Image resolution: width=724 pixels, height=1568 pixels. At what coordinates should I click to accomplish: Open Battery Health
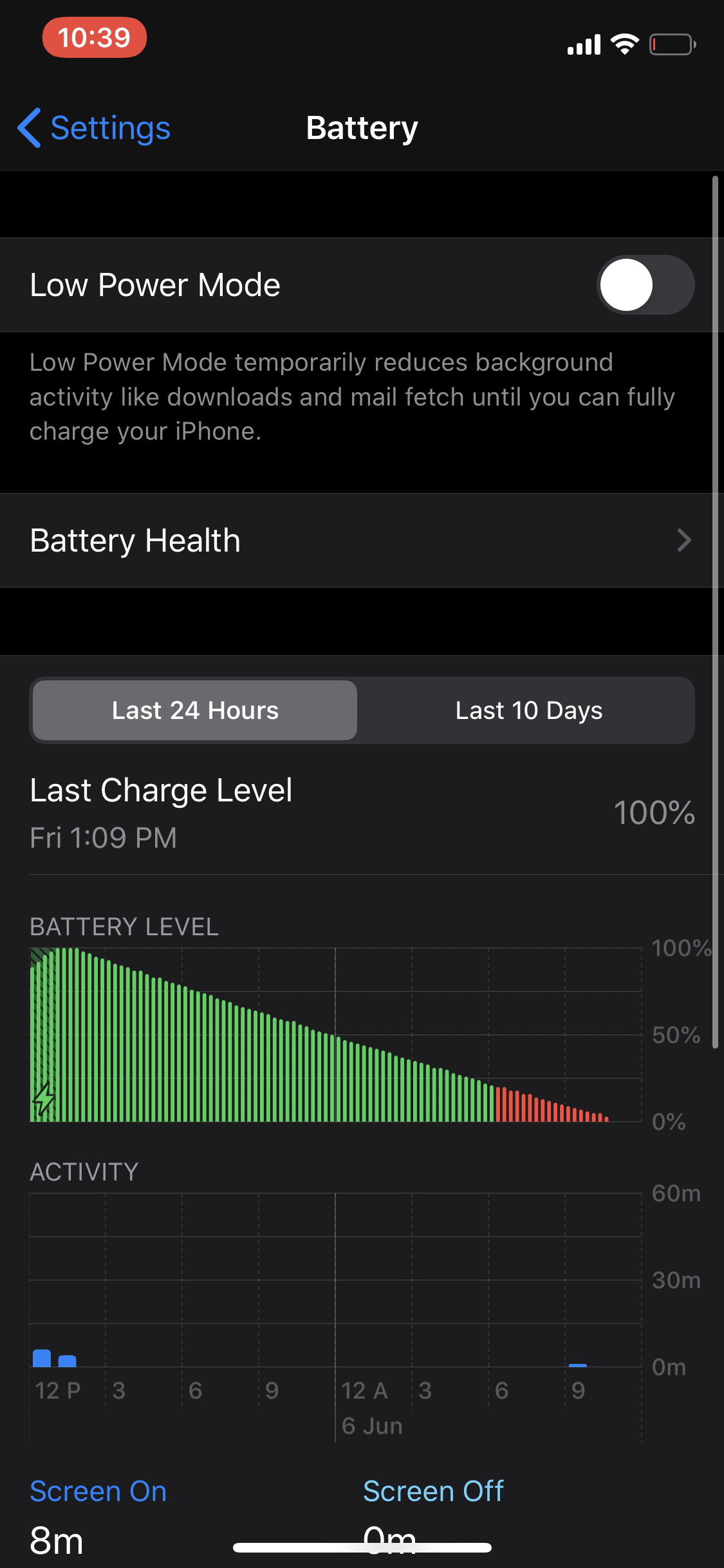coord(362,541)
